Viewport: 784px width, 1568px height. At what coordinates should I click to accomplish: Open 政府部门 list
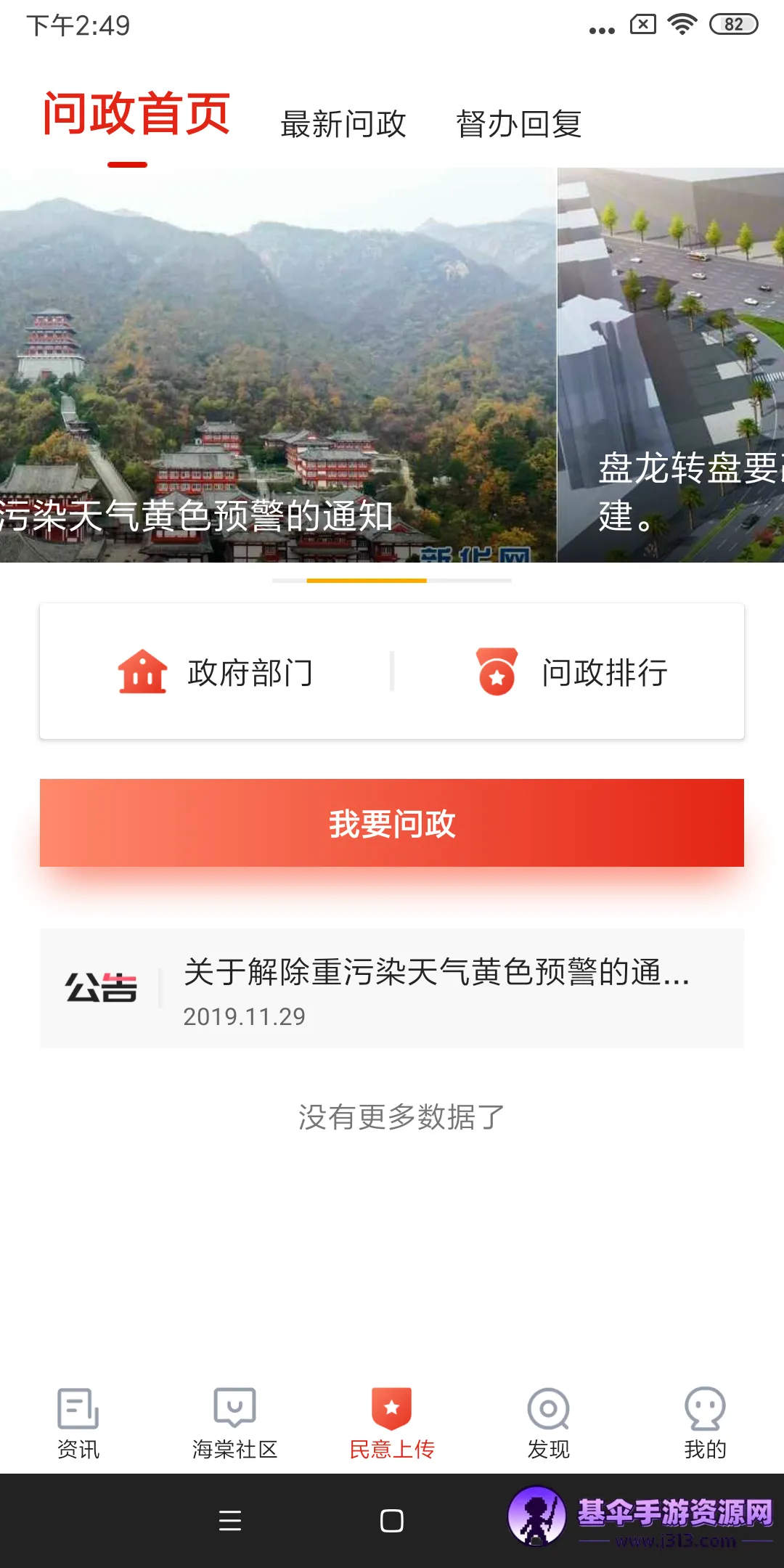(216, 672)
